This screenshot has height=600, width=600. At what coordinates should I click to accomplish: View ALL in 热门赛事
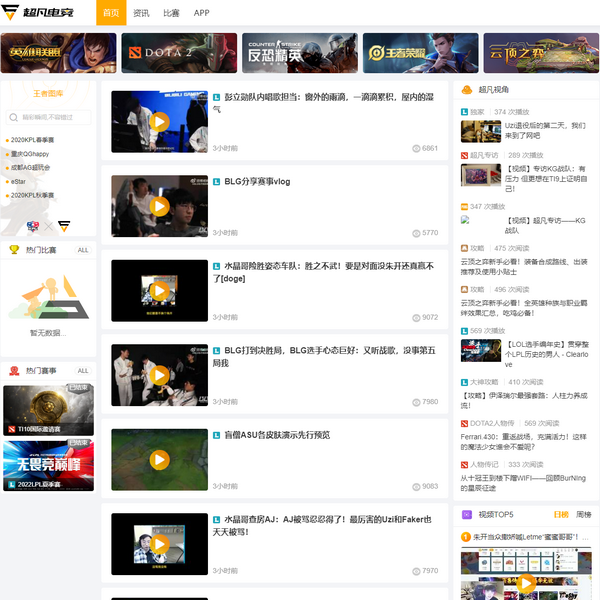83,370
